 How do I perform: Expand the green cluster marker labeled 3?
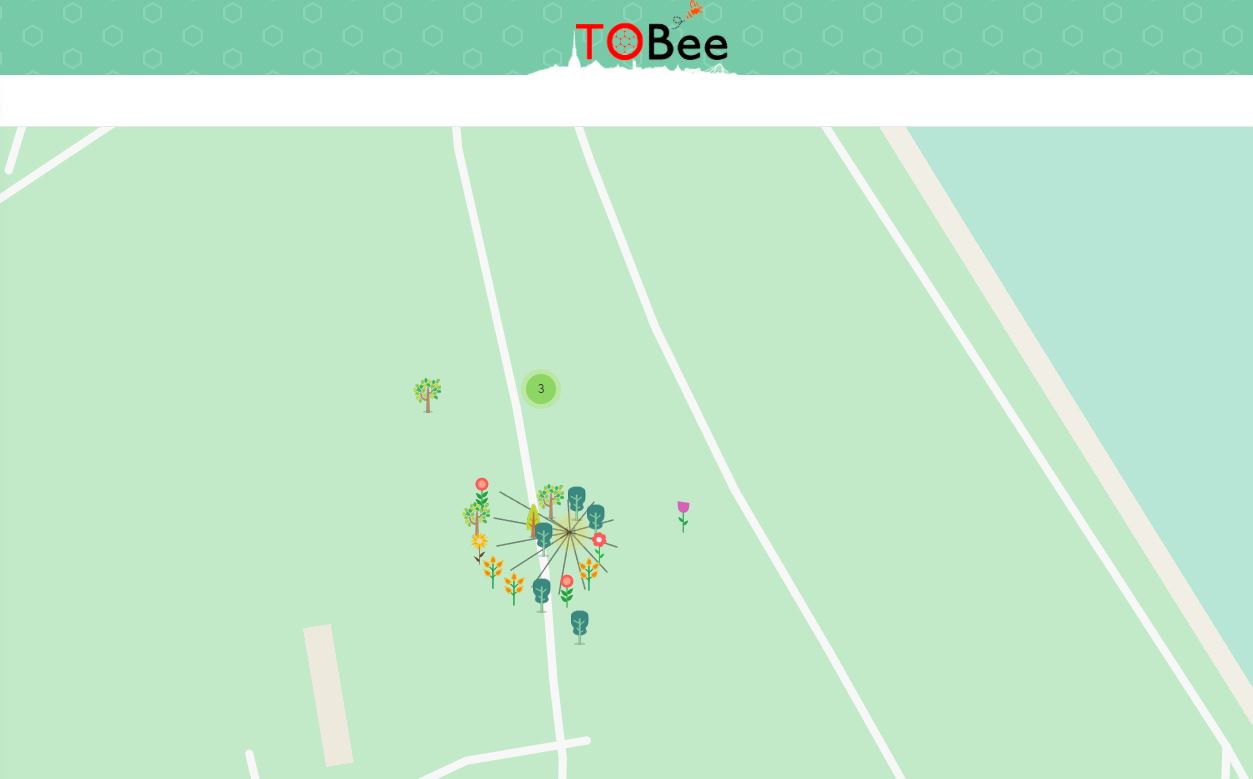pos(541,389)
